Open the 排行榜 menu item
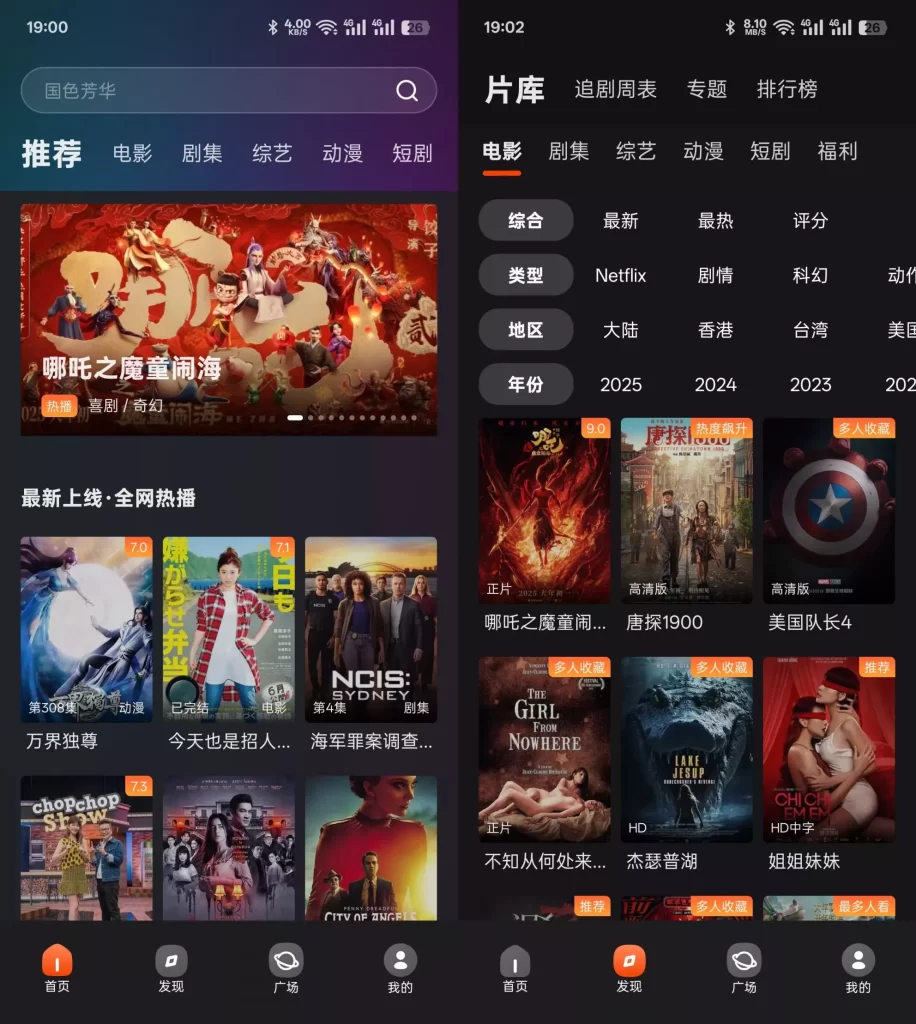The image size is (916, 1024). click(787, 90)
